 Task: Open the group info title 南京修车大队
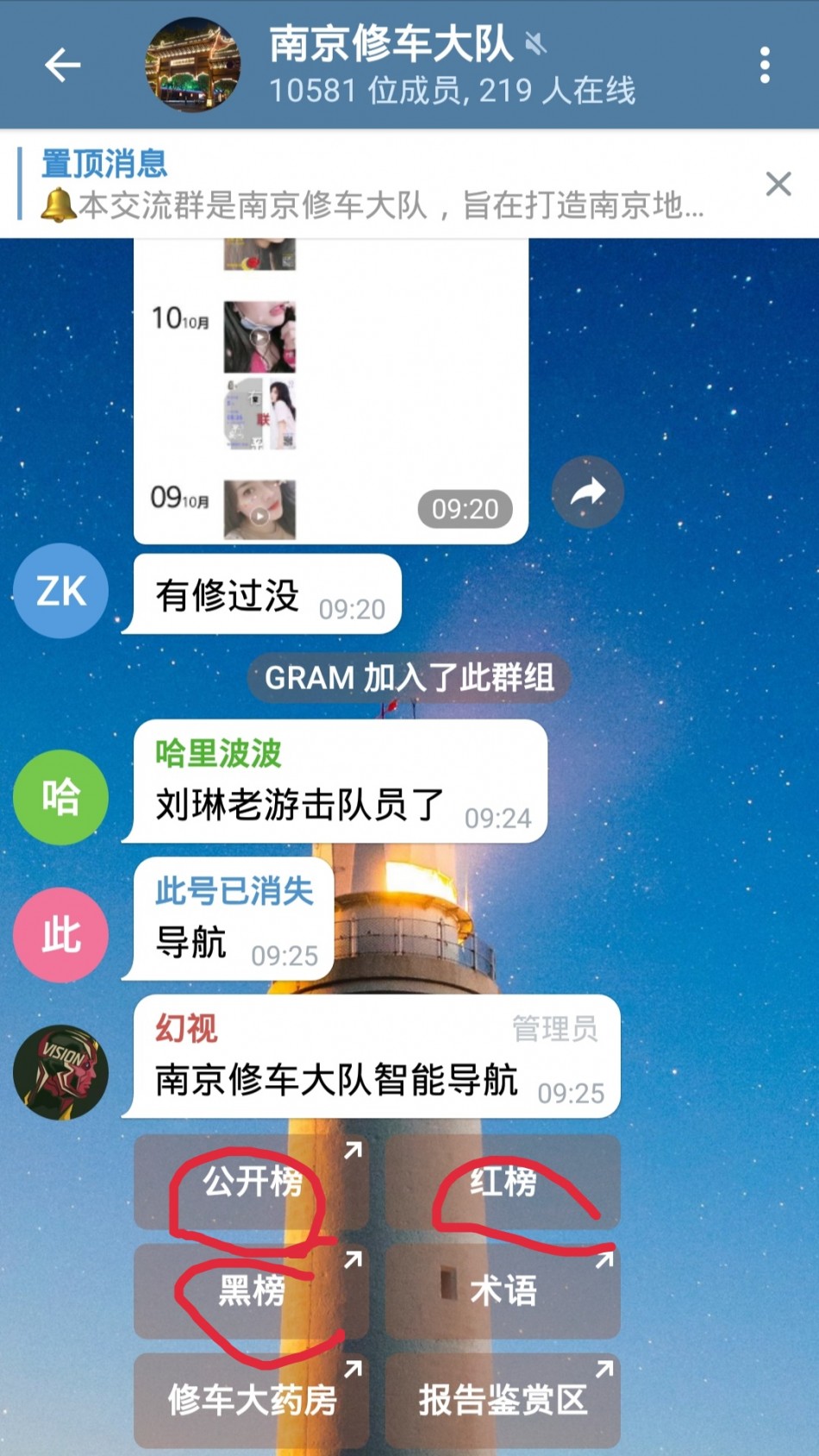pos(391,45)
